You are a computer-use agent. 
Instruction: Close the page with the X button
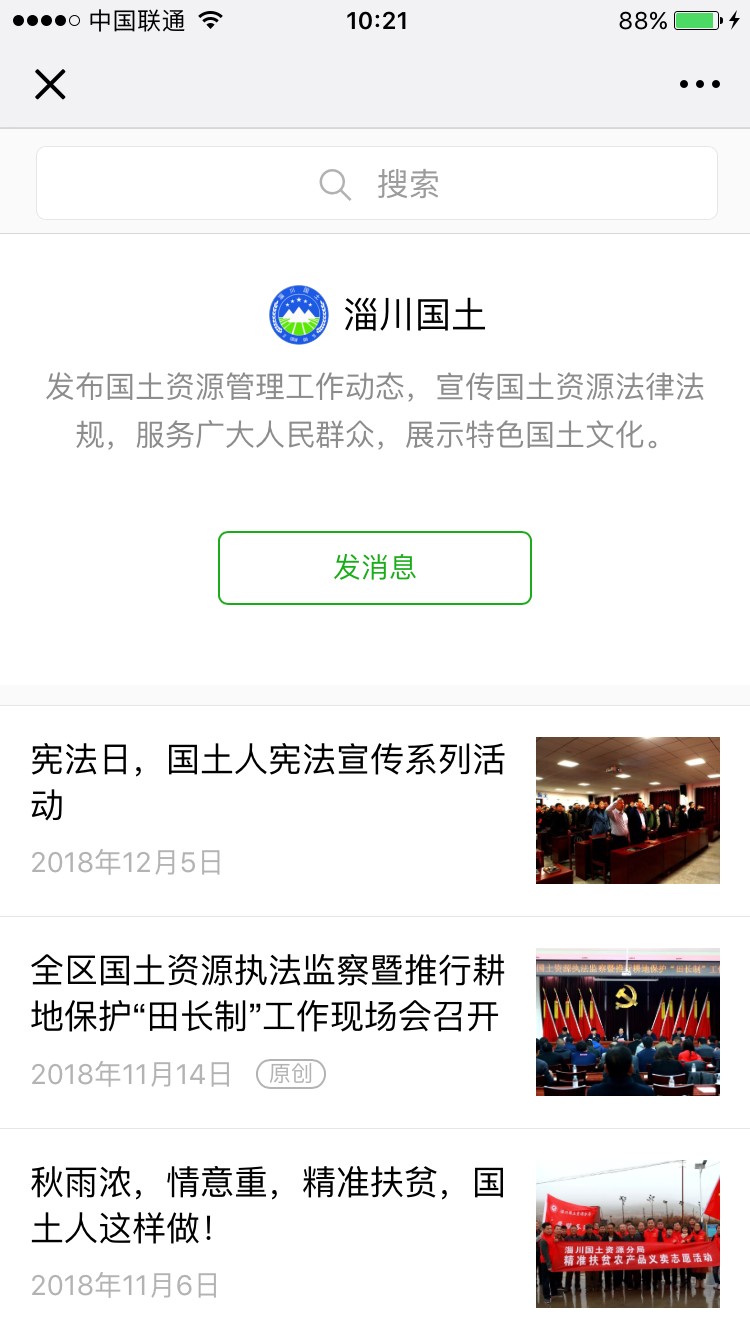point(50,85)
